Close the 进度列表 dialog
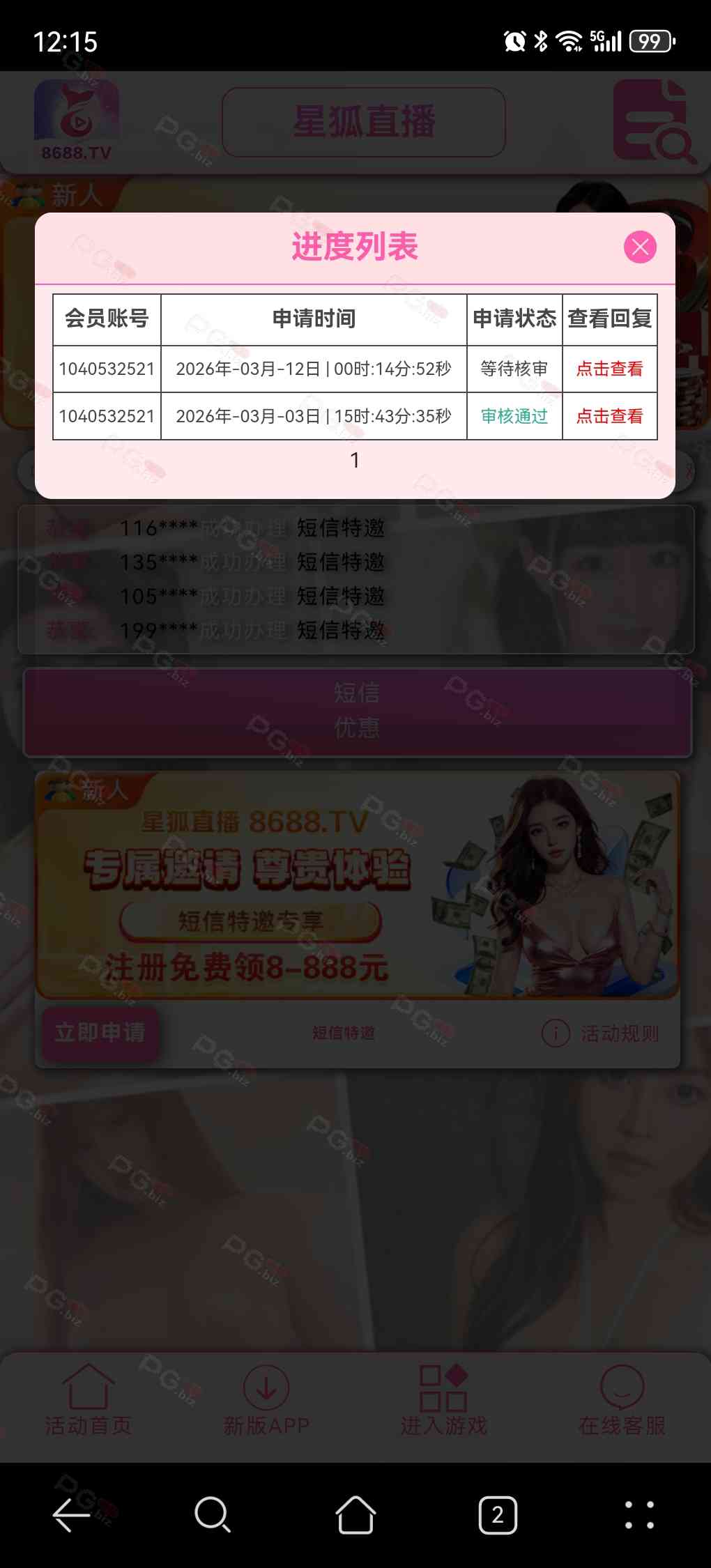This screenshot has height=1568, width=711. tap(639, 247)
